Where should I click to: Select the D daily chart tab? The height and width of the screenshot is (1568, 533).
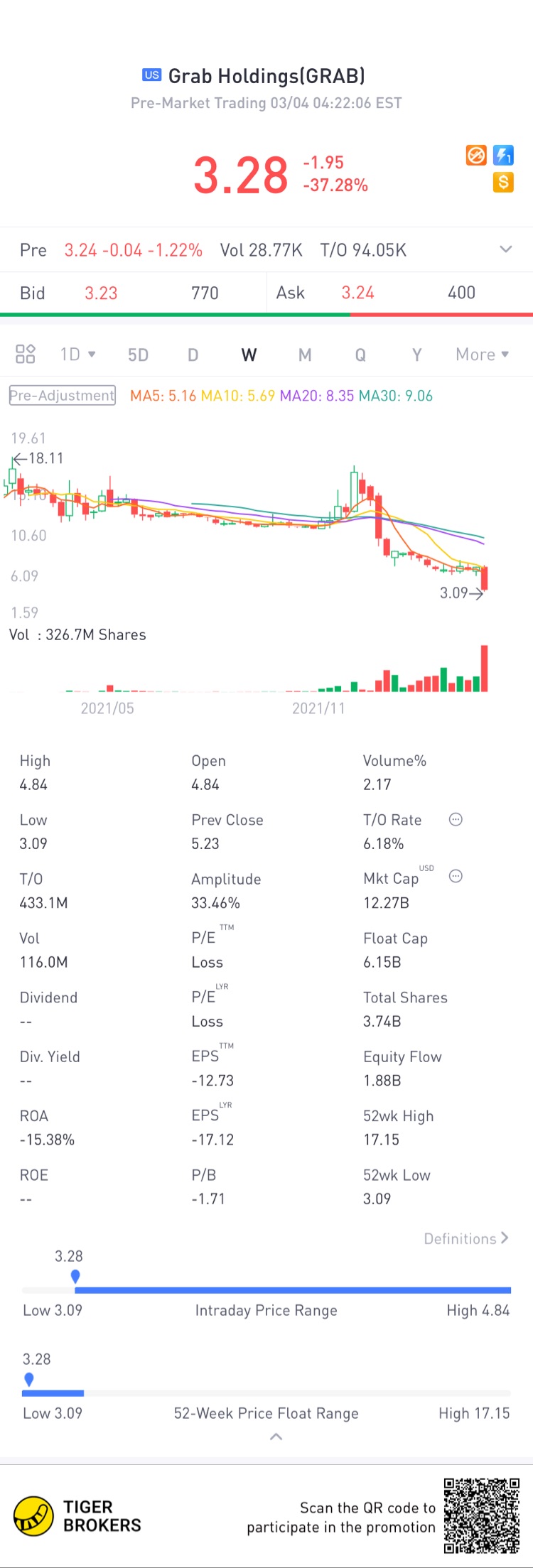[x=193, y=355]
